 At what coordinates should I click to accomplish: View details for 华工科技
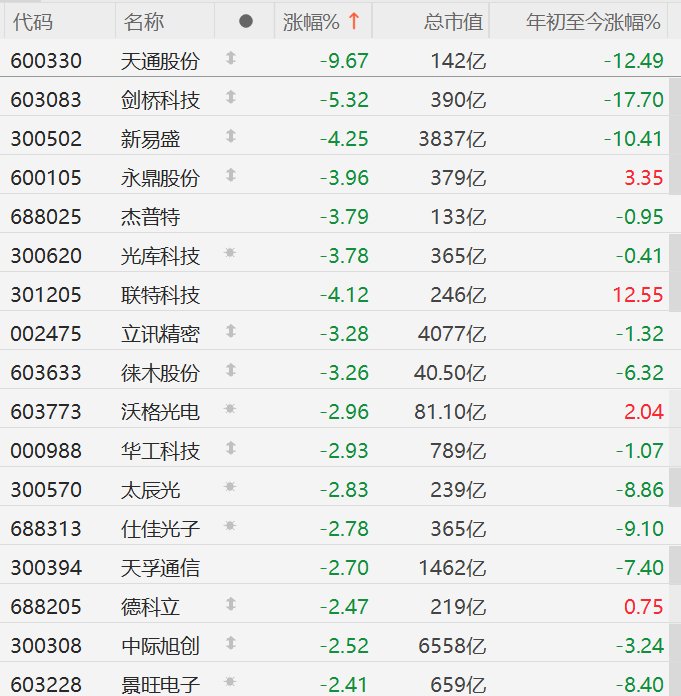coord(160,451)
